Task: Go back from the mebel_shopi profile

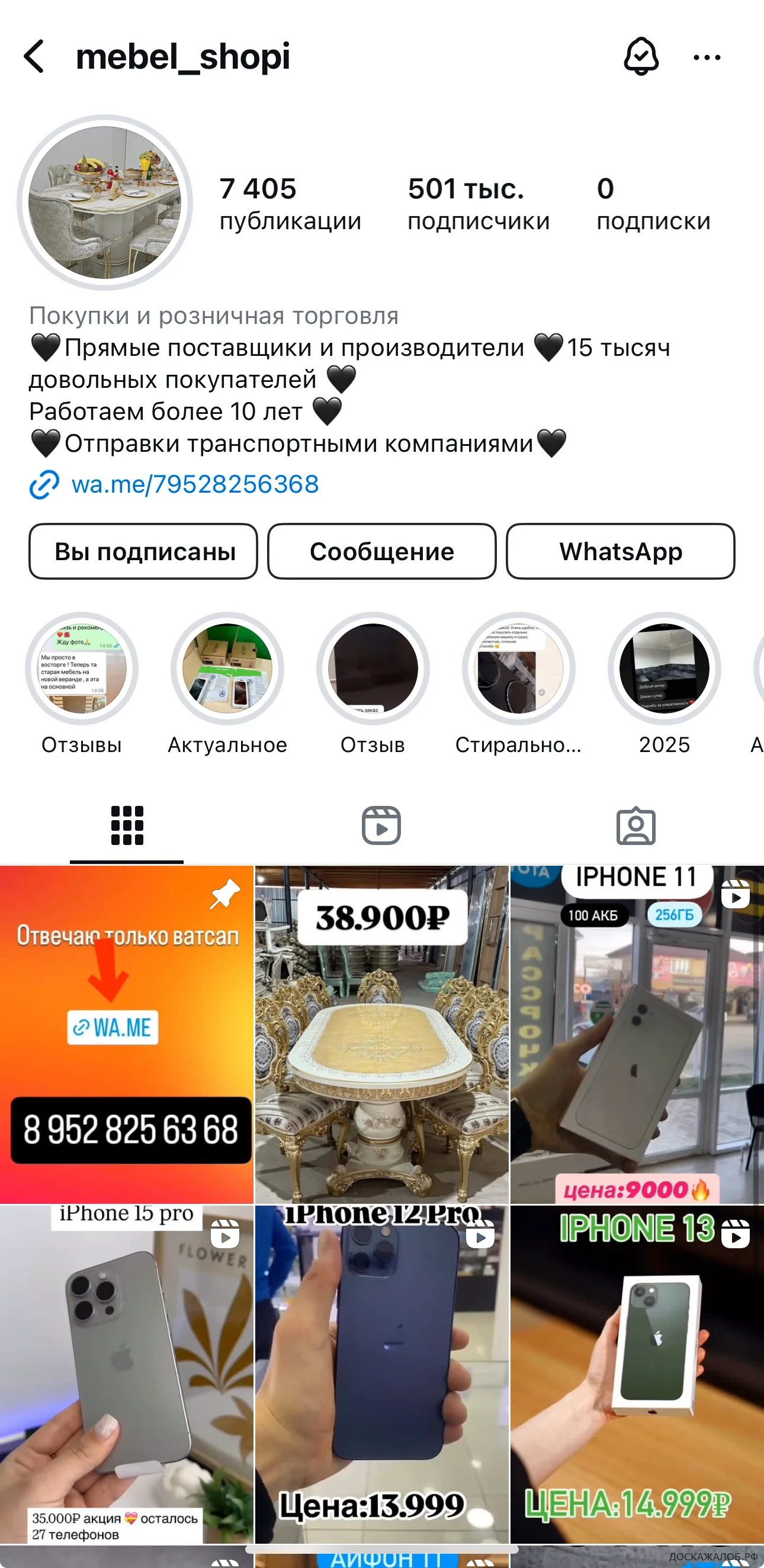Action: (x=35, y=57)
